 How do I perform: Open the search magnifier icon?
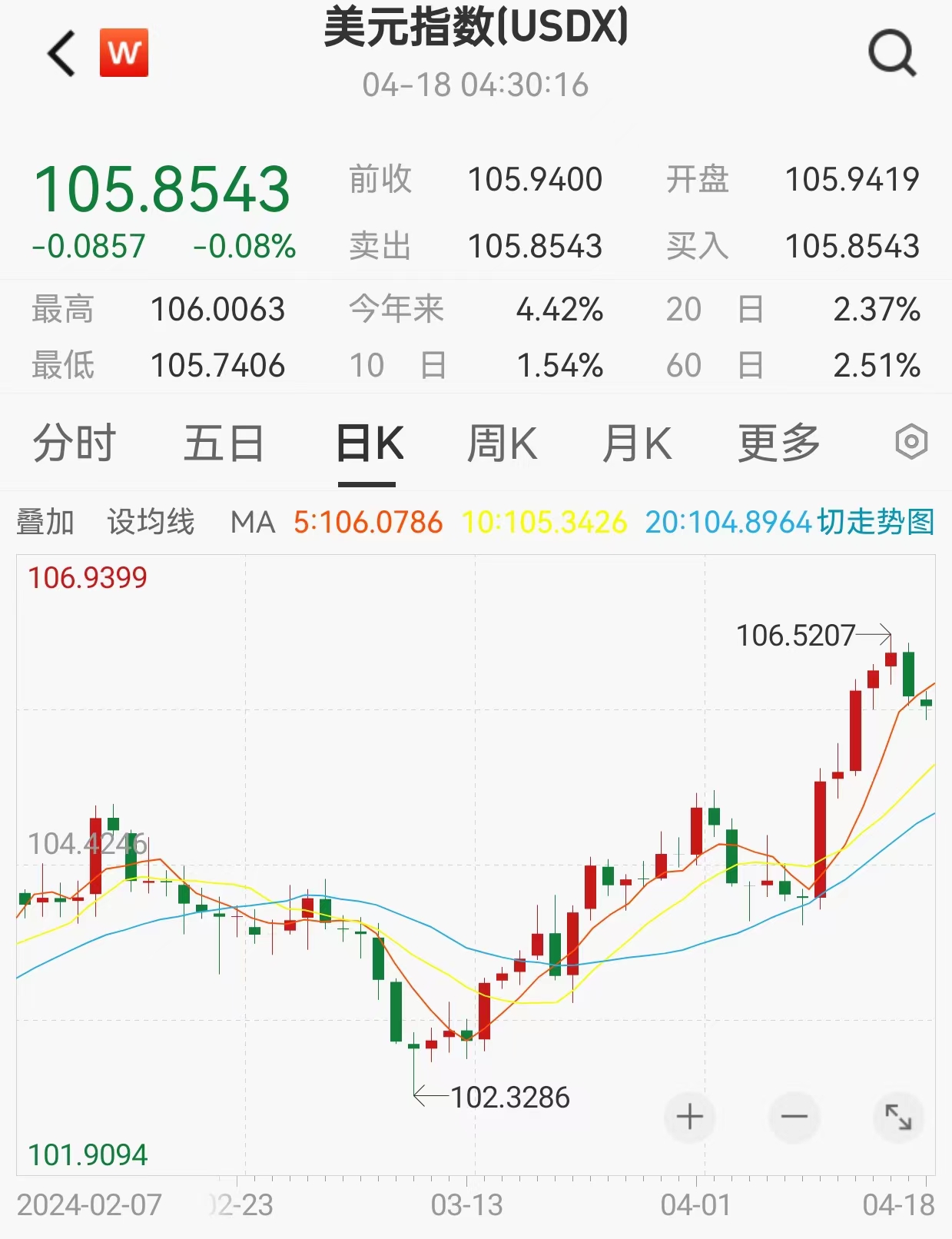892,53
